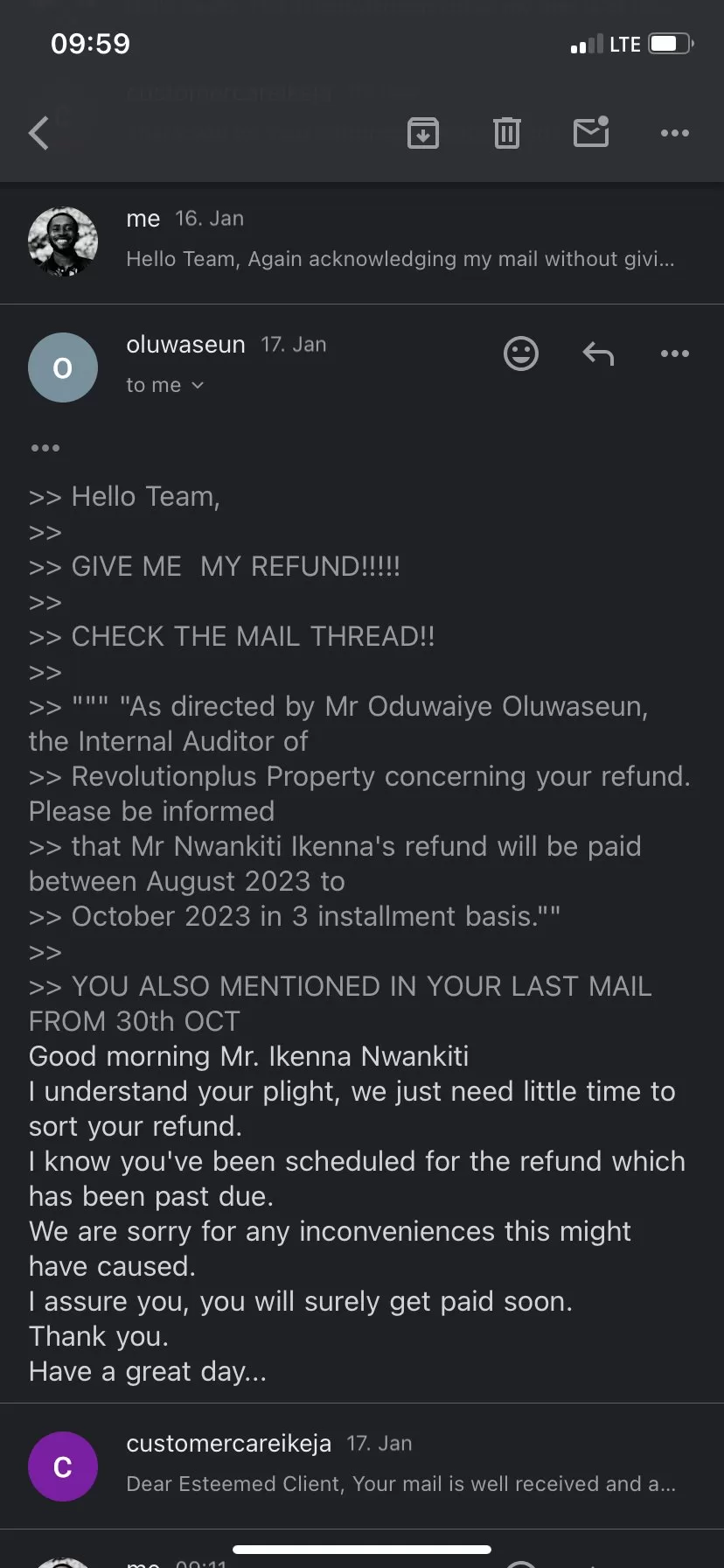Expand the "to me" recipient details
The image size is (724, 1568).
[165, 385]
